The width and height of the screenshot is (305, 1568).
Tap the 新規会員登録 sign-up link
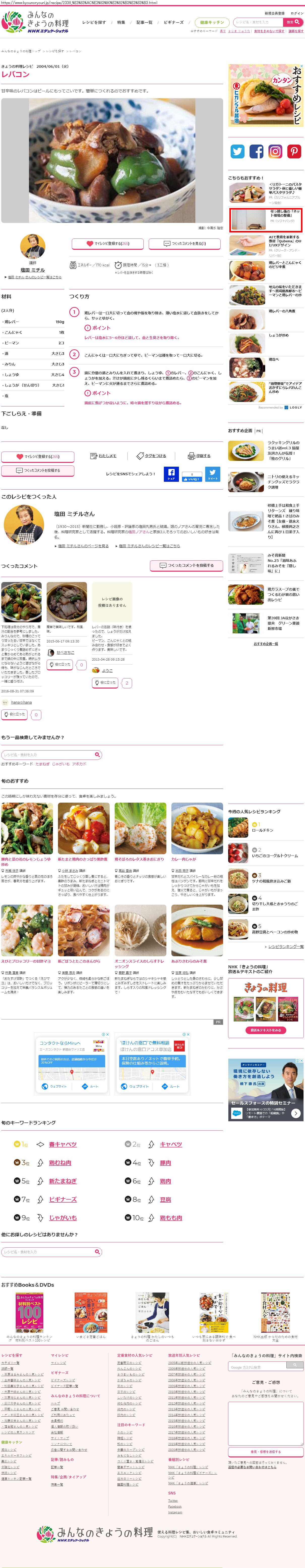coord(274,13)
